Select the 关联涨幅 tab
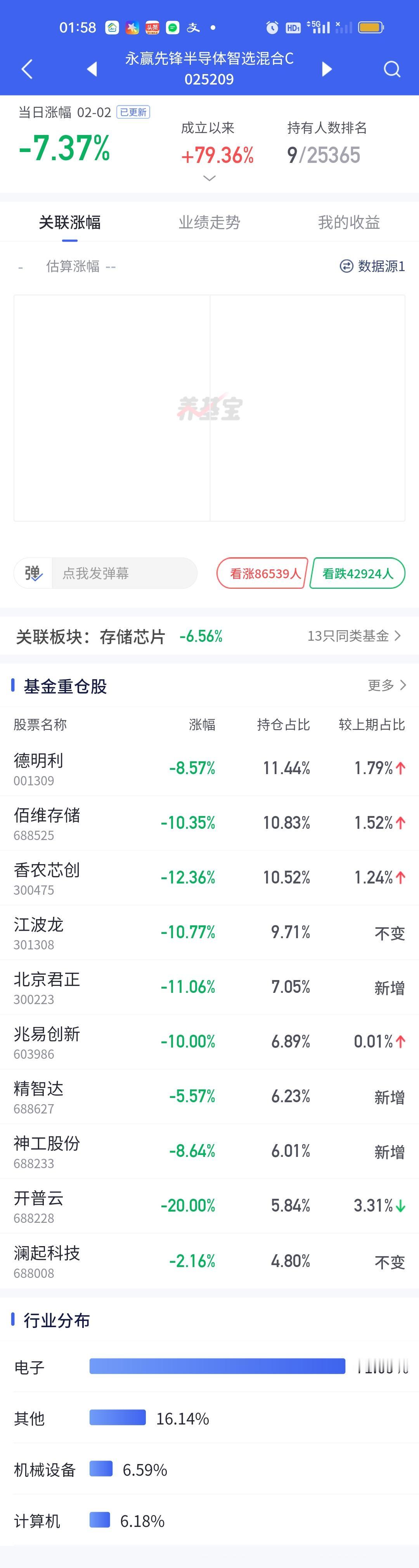Screen dimensions: 419x1568 [x=70, y=222]
